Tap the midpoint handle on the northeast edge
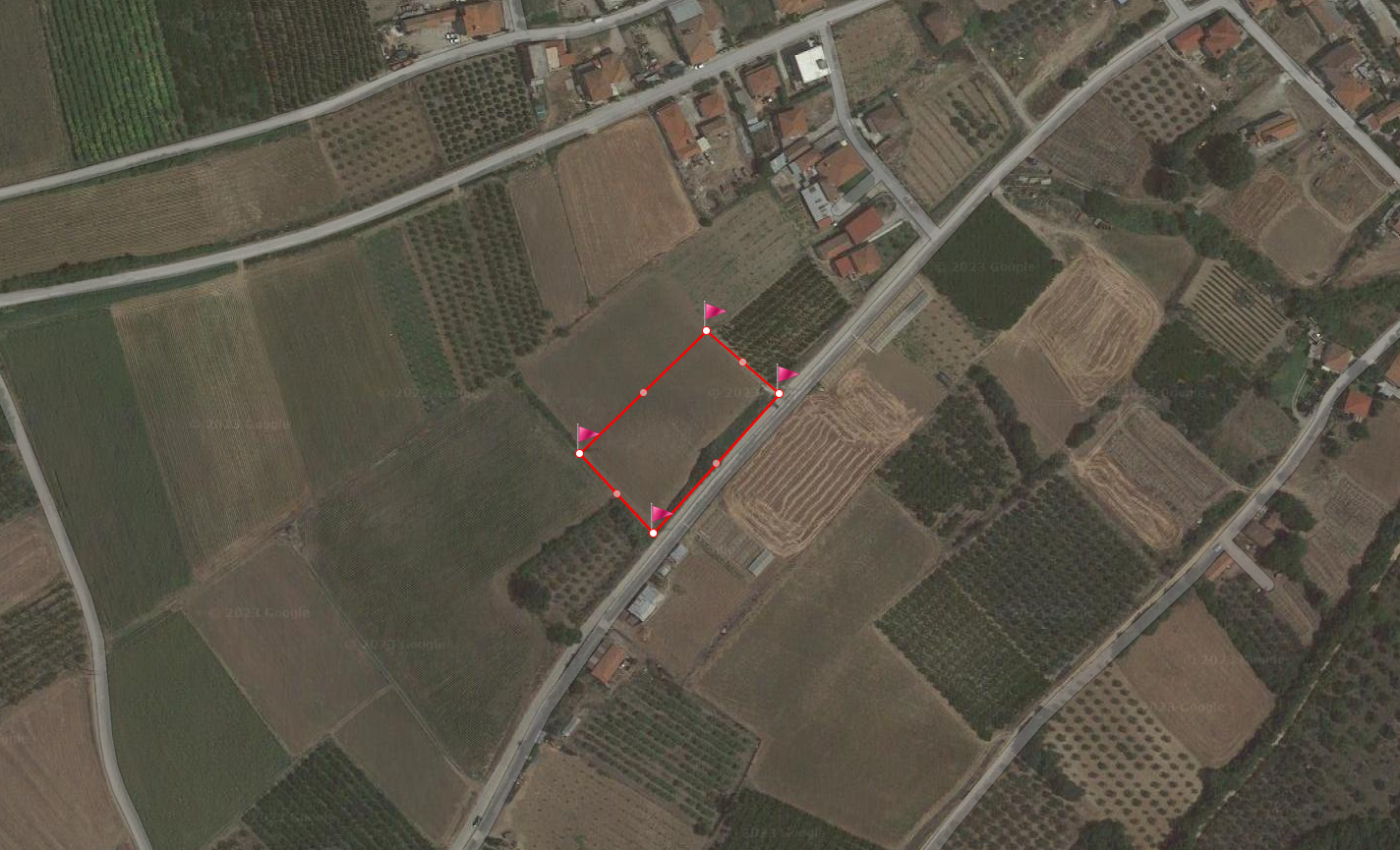 [x=742, y=363]
